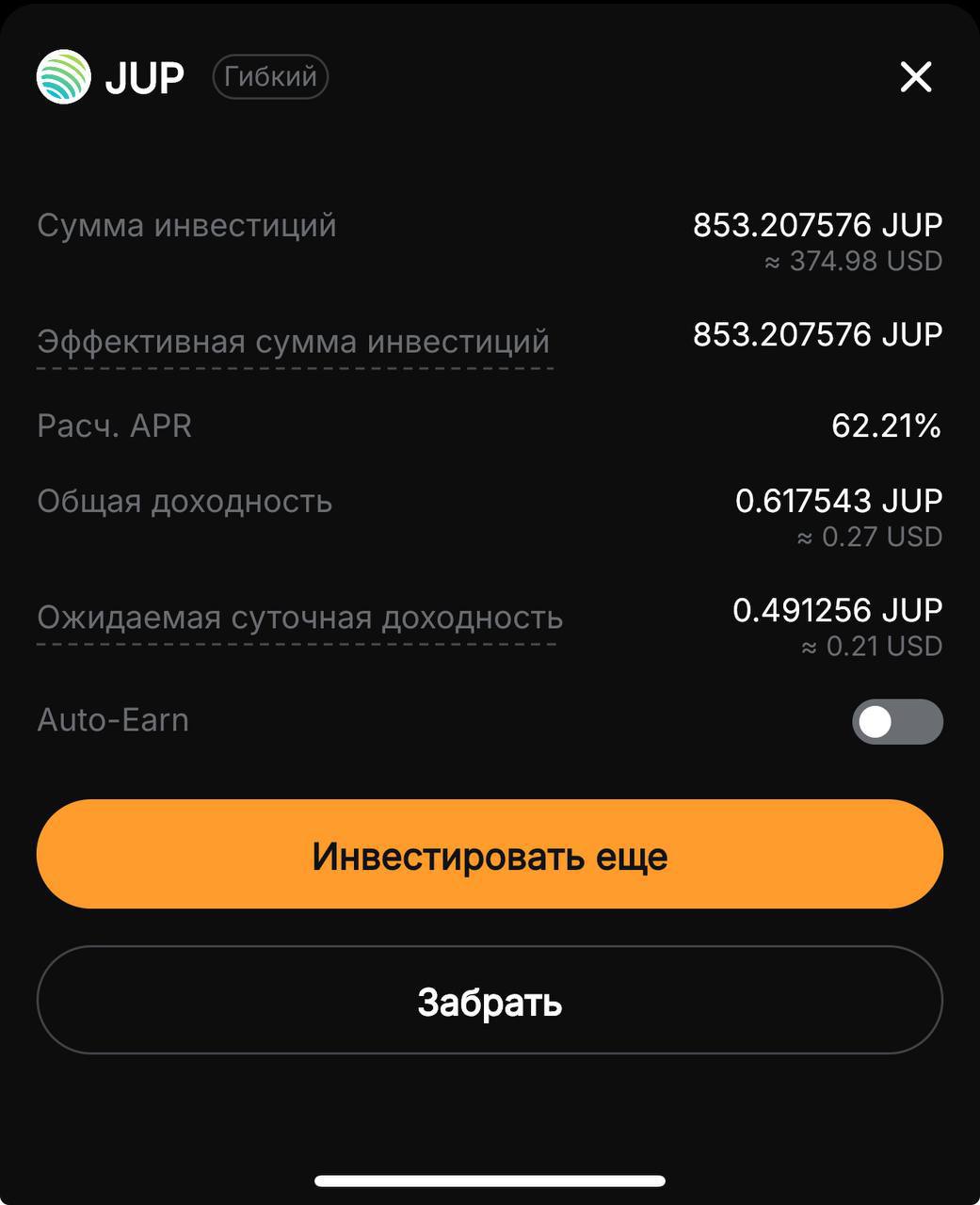Turn on automatic earnings via Auto-Earn
Screen dimensions: 980x1205
[x=897, y=722]
